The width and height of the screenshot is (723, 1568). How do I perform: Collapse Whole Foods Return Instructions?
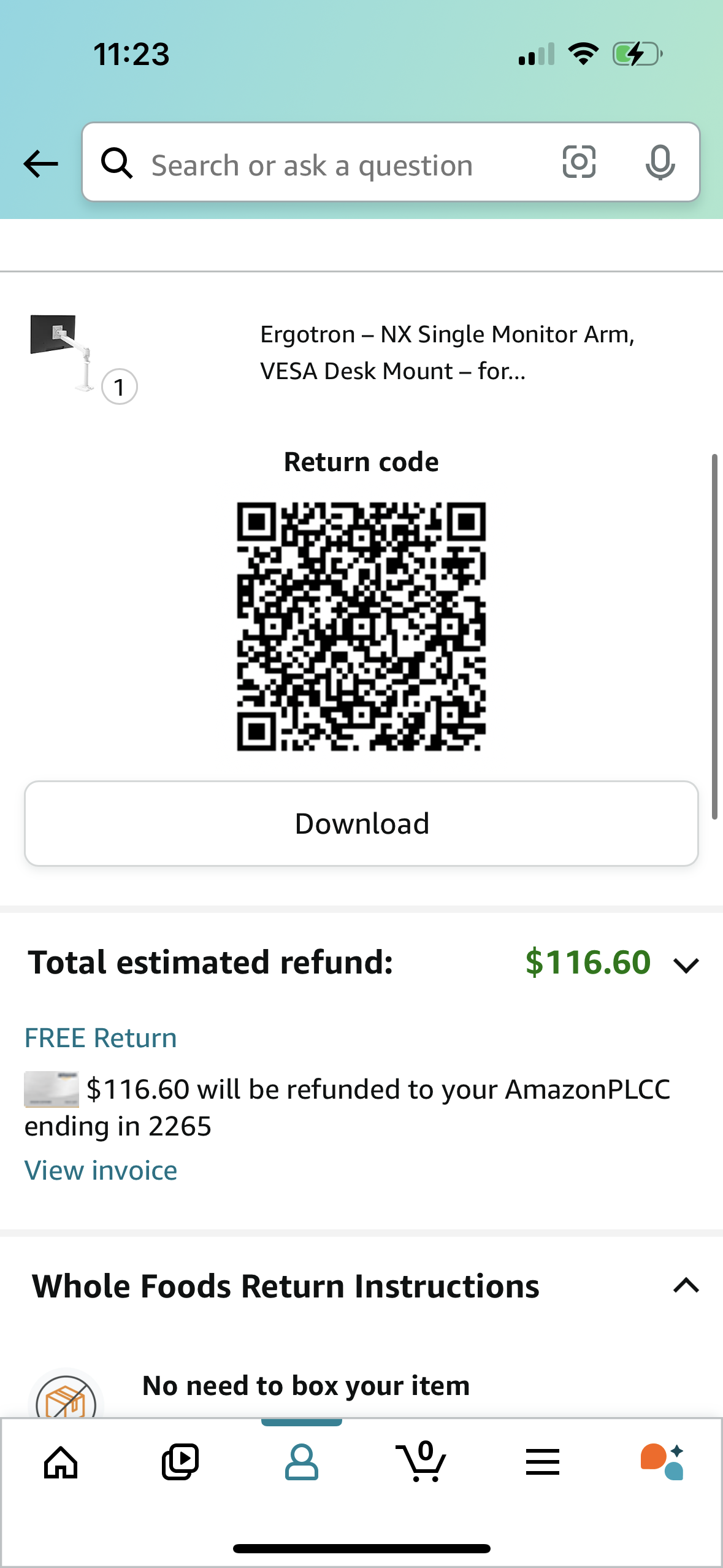[x=686, y=1286]
